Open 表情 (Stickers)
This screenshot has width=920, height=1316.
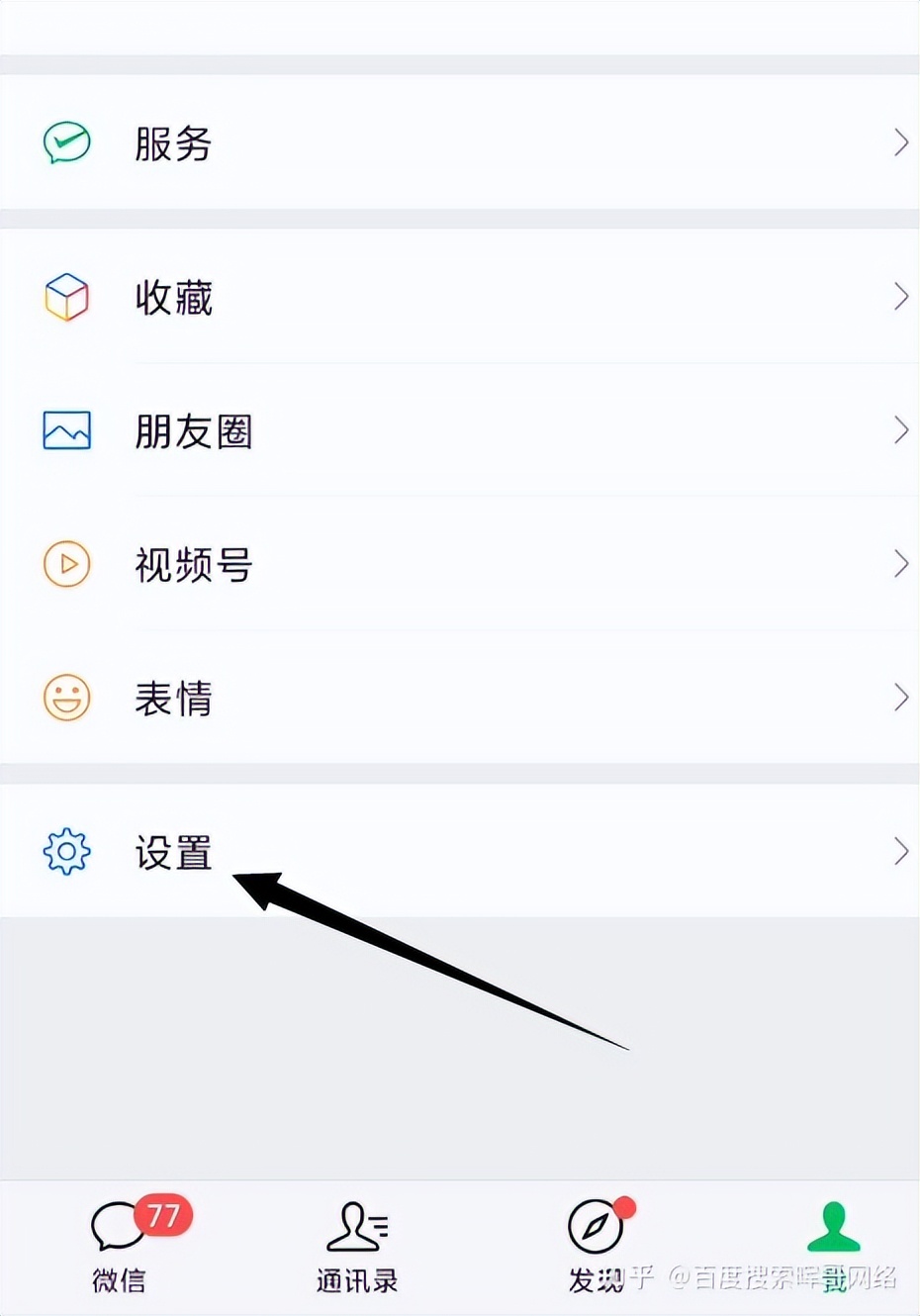(459, 698)
